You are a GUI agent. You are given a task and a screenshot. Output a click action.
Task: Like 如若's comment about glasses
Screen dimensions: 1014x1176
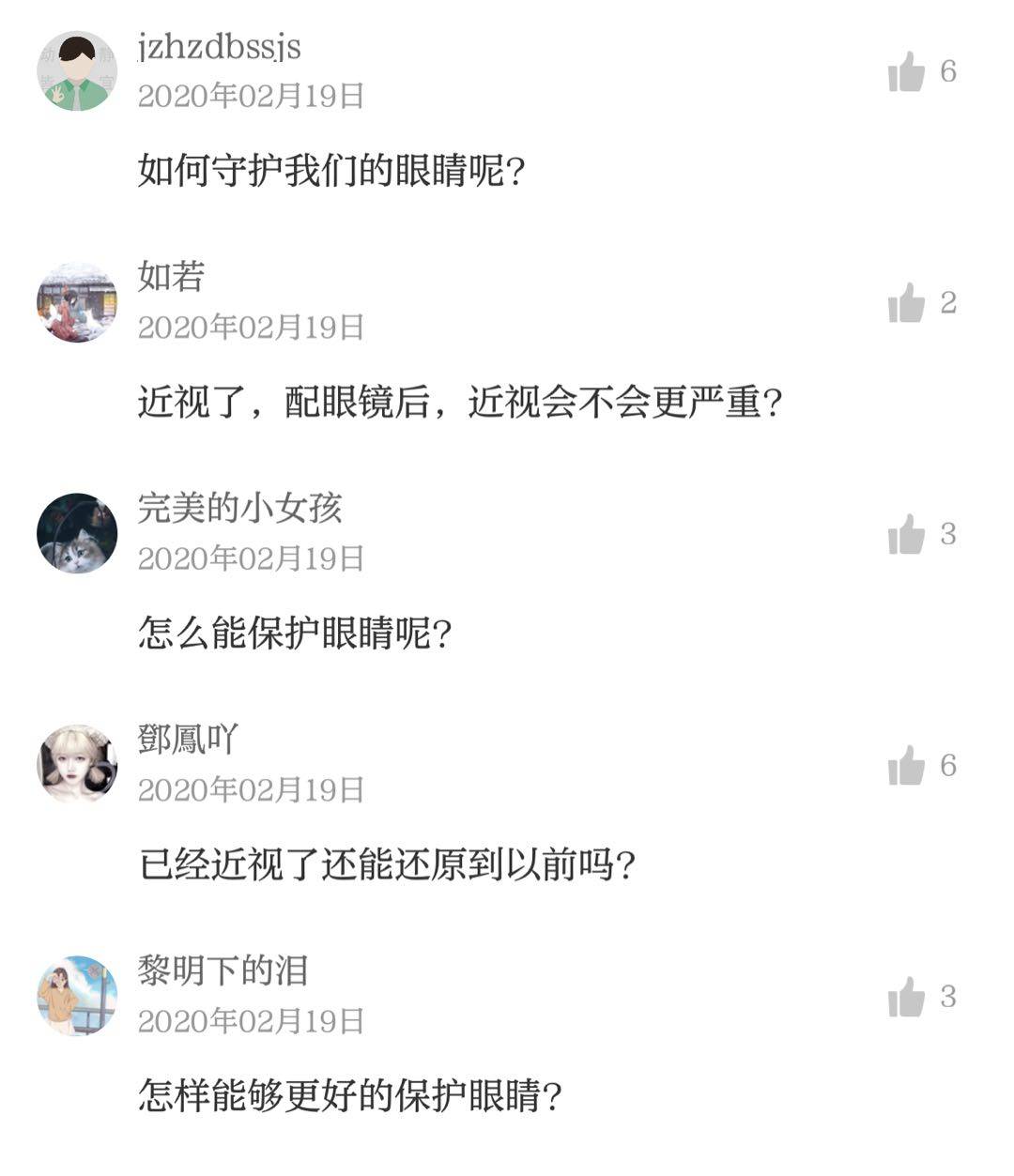907,303
